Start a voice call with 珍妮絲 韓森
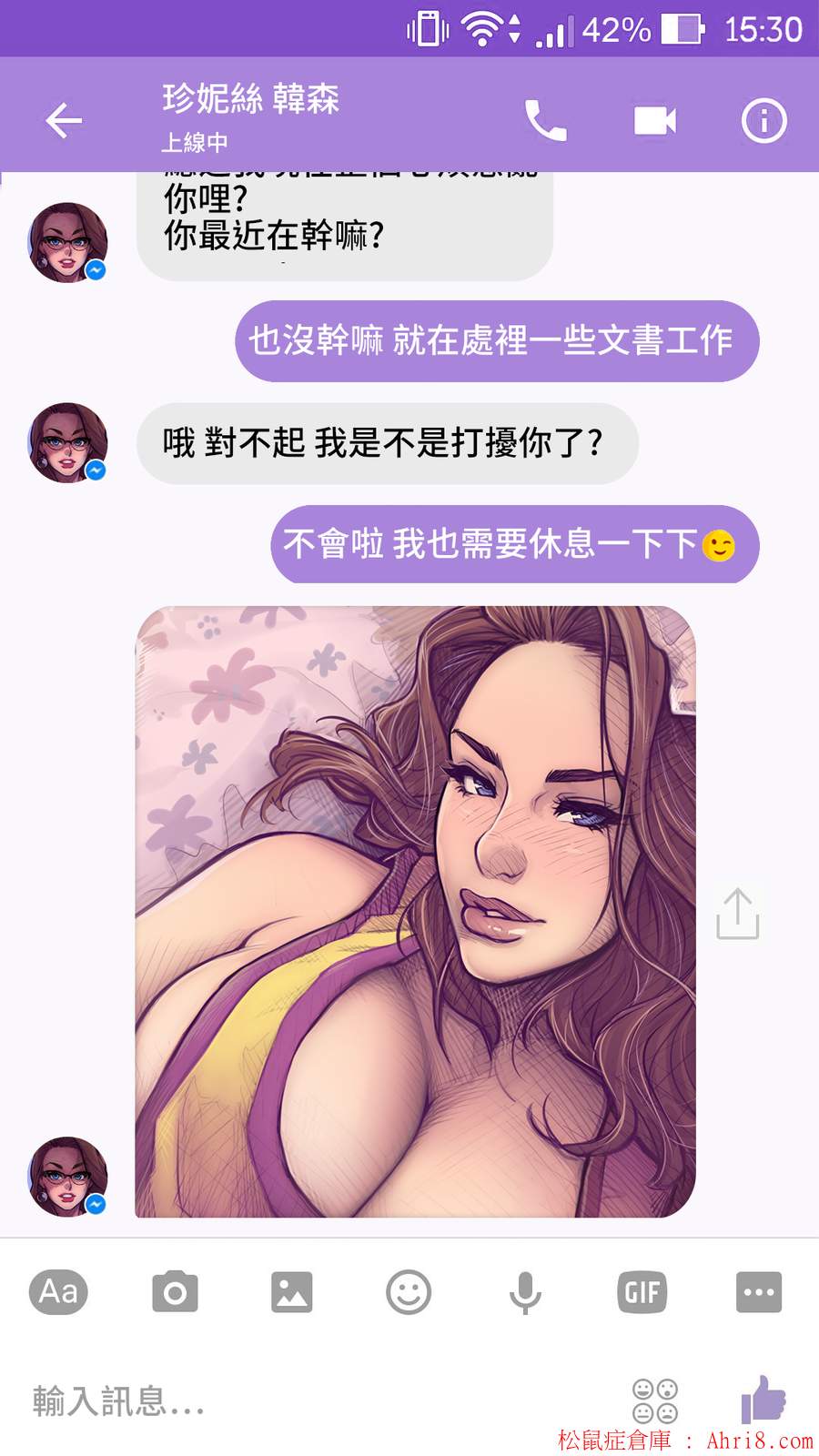819x1456 pixels. coord(546,120)
